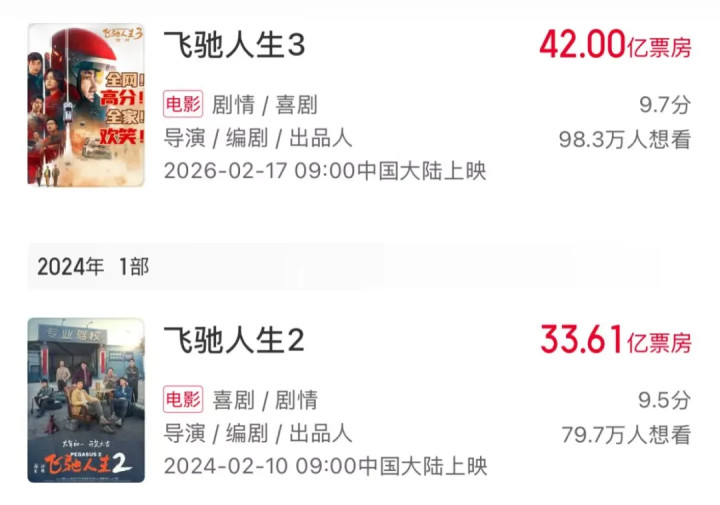Open the 飞驰人生2 movie entry
Viewport: 720px width, 505px height.
[233, 340]
